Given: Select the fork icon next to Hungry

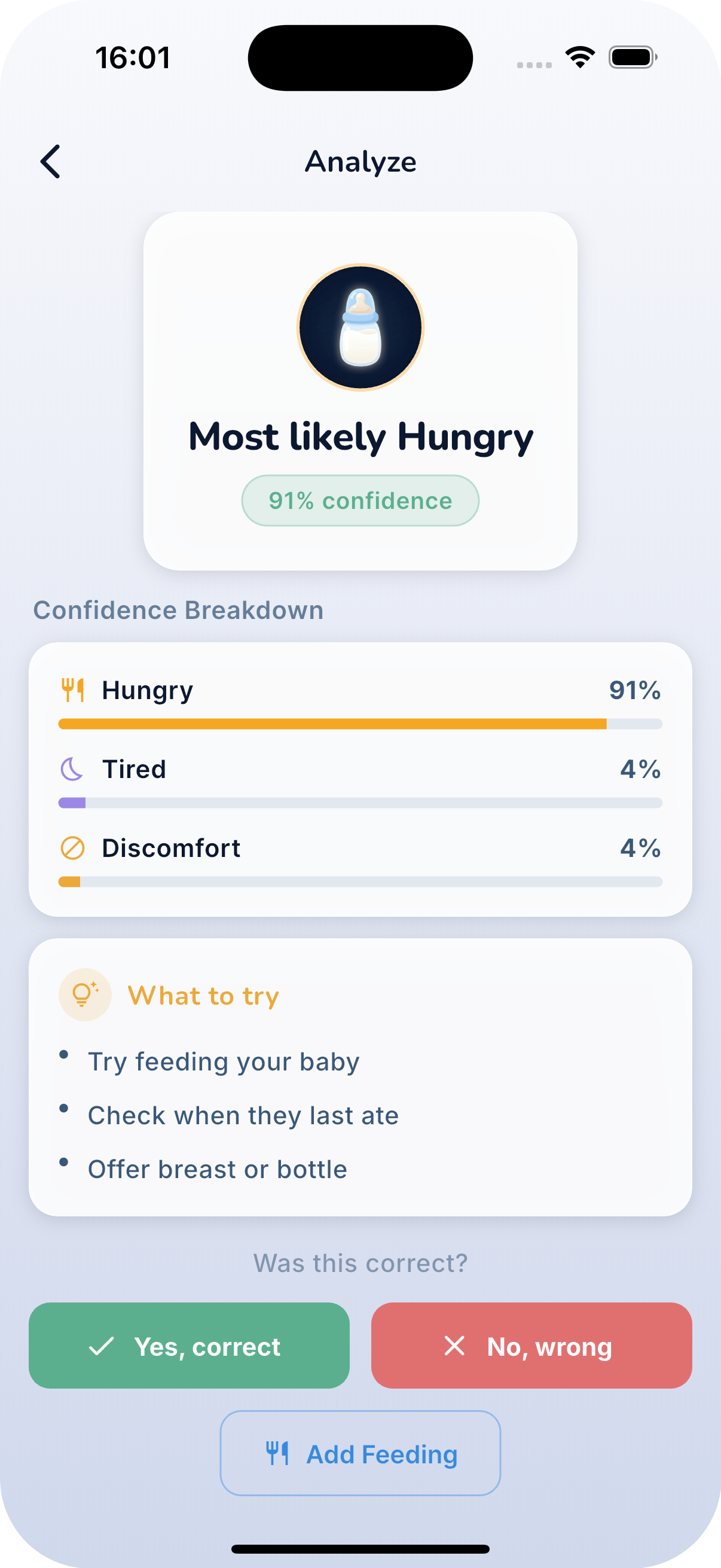Looking at the screenshot, I should coord(73,689).
